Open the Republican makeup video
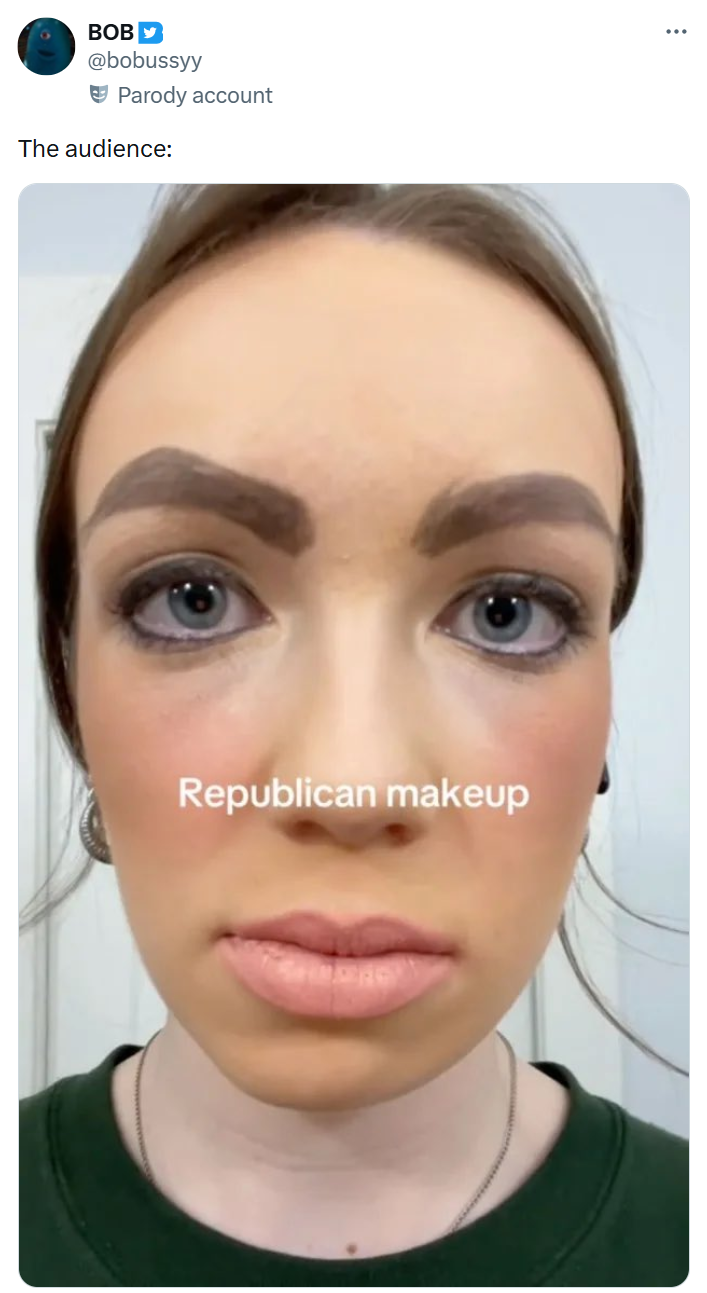707x1293 pixels. [354, 735]
